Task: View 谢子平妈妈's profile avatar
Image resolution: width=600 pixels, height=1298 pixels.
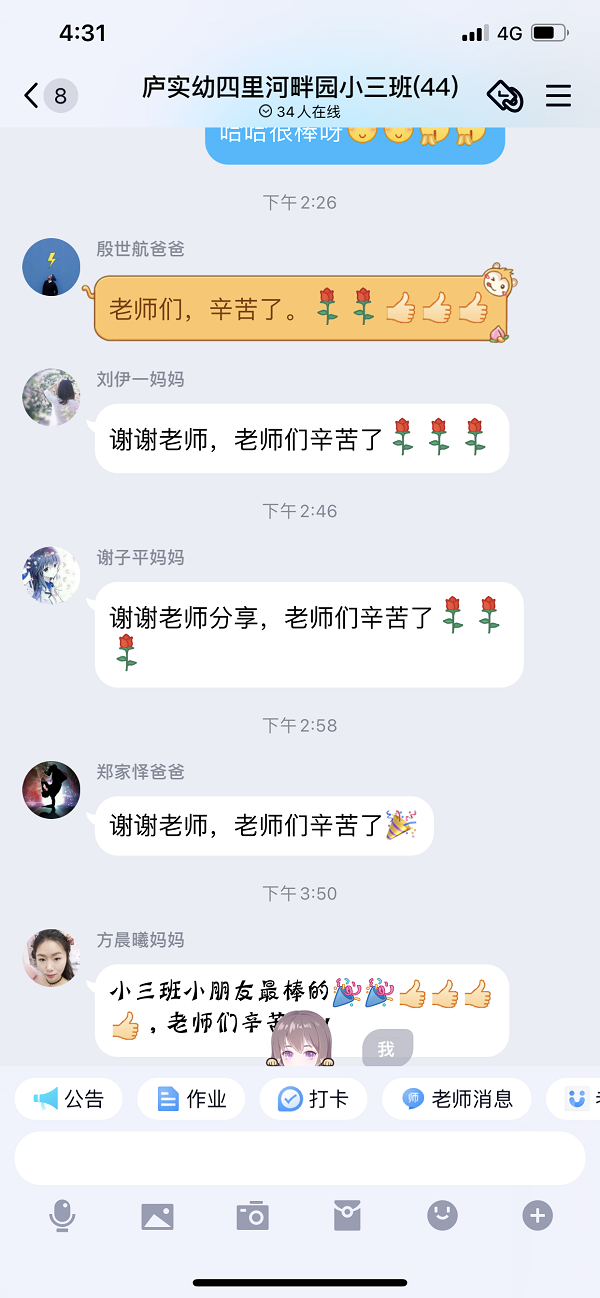Action: tap(51, 574)
